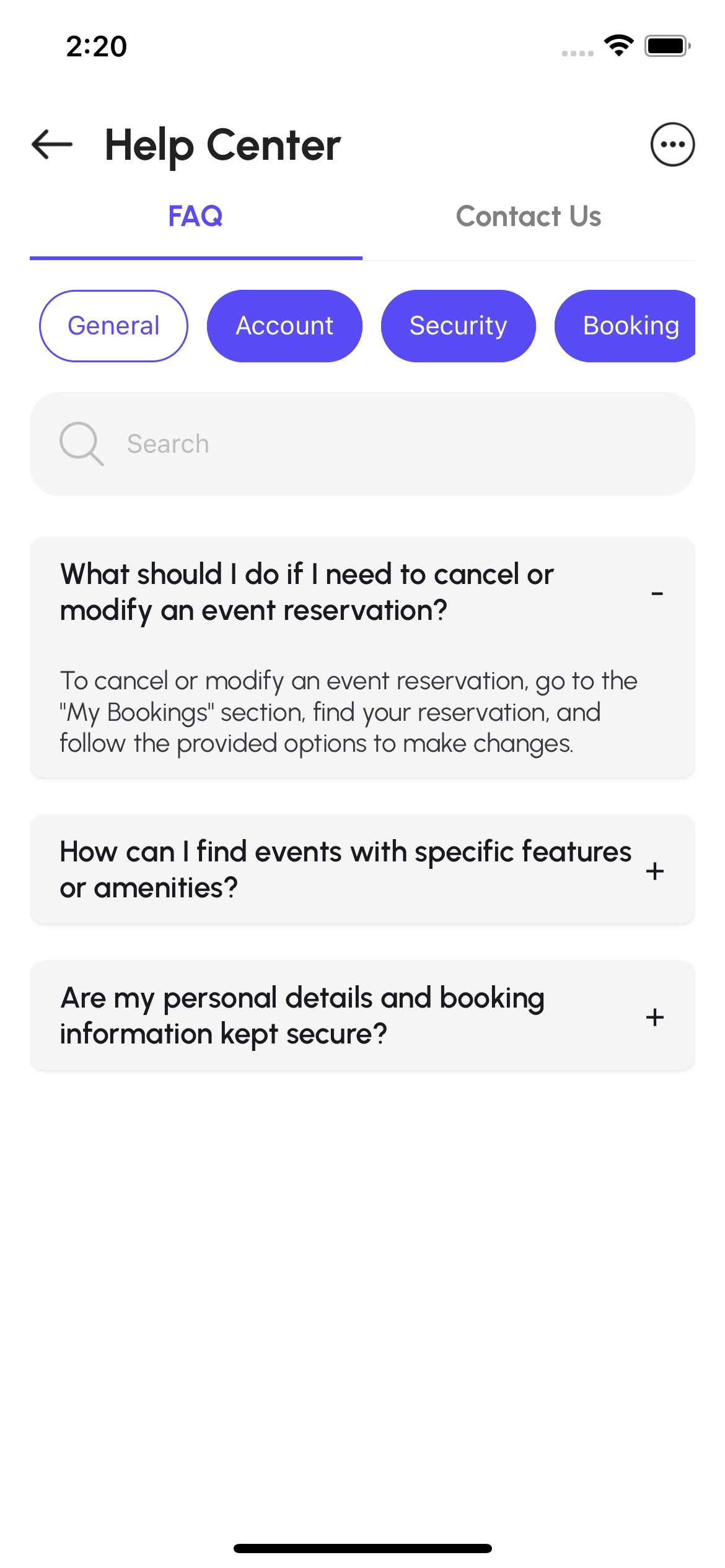Filter FAQs by Account
This screenshot has width=725, height=1568.
(x=284, y=326)
